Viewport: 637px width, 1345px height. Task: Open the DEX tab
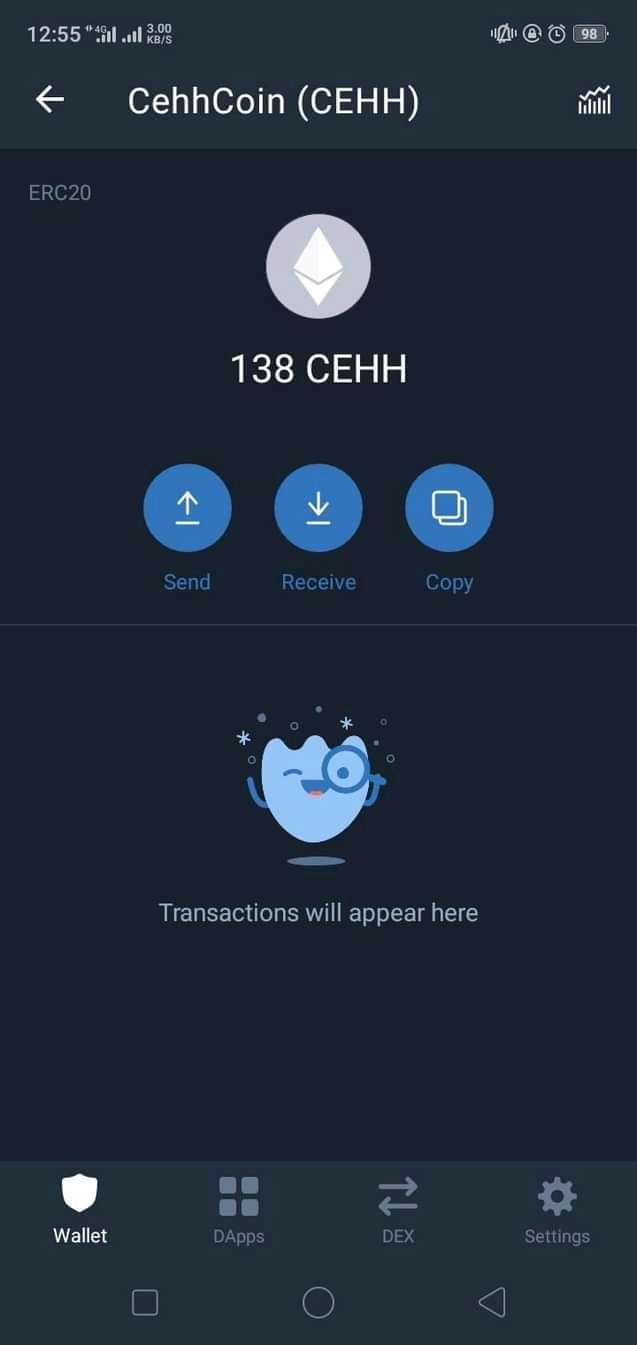(x=398, y=1208)
